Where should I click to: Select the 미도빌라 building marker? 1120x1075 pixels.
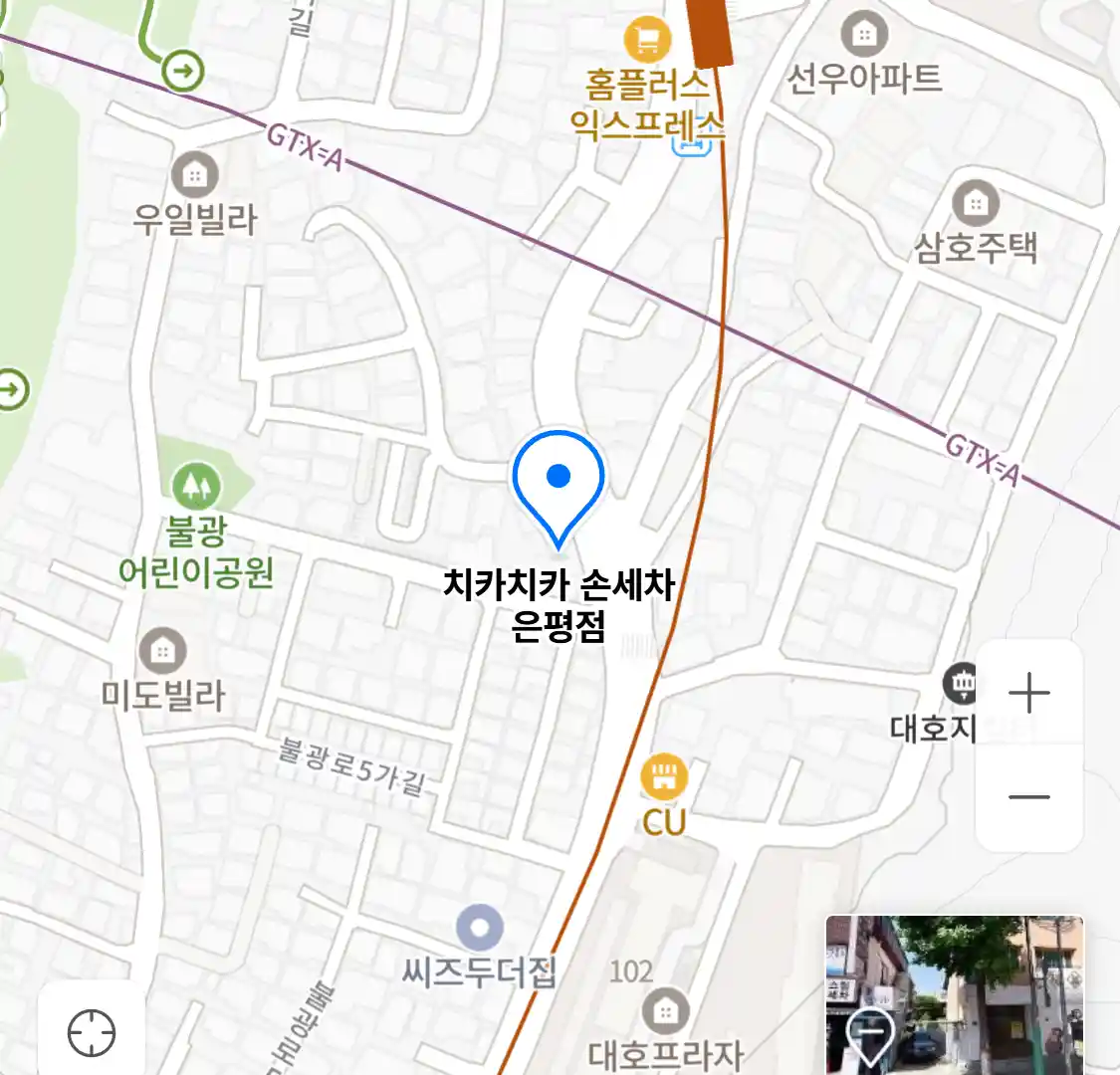click(162, 651)
